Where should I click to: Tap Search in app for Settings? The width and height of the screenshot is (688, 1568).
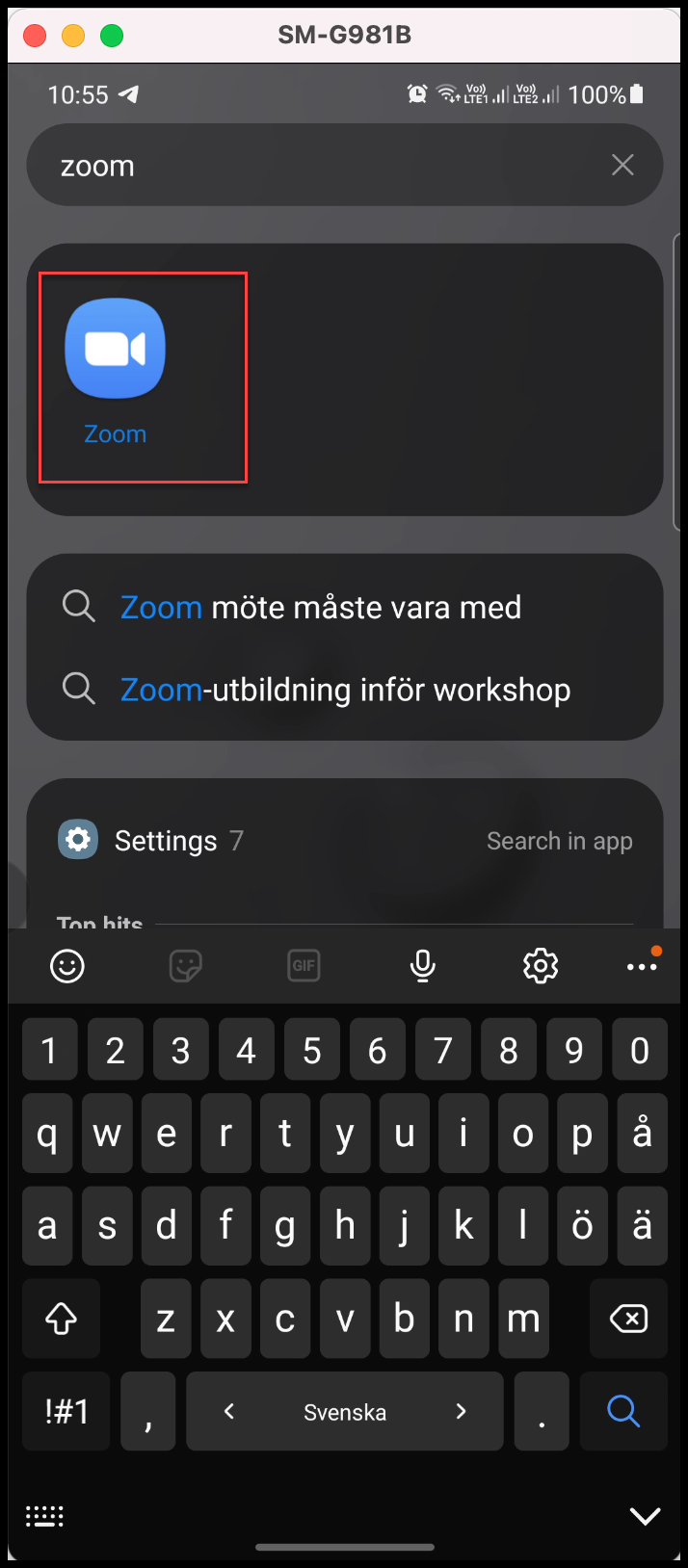[x=559, y=841]
